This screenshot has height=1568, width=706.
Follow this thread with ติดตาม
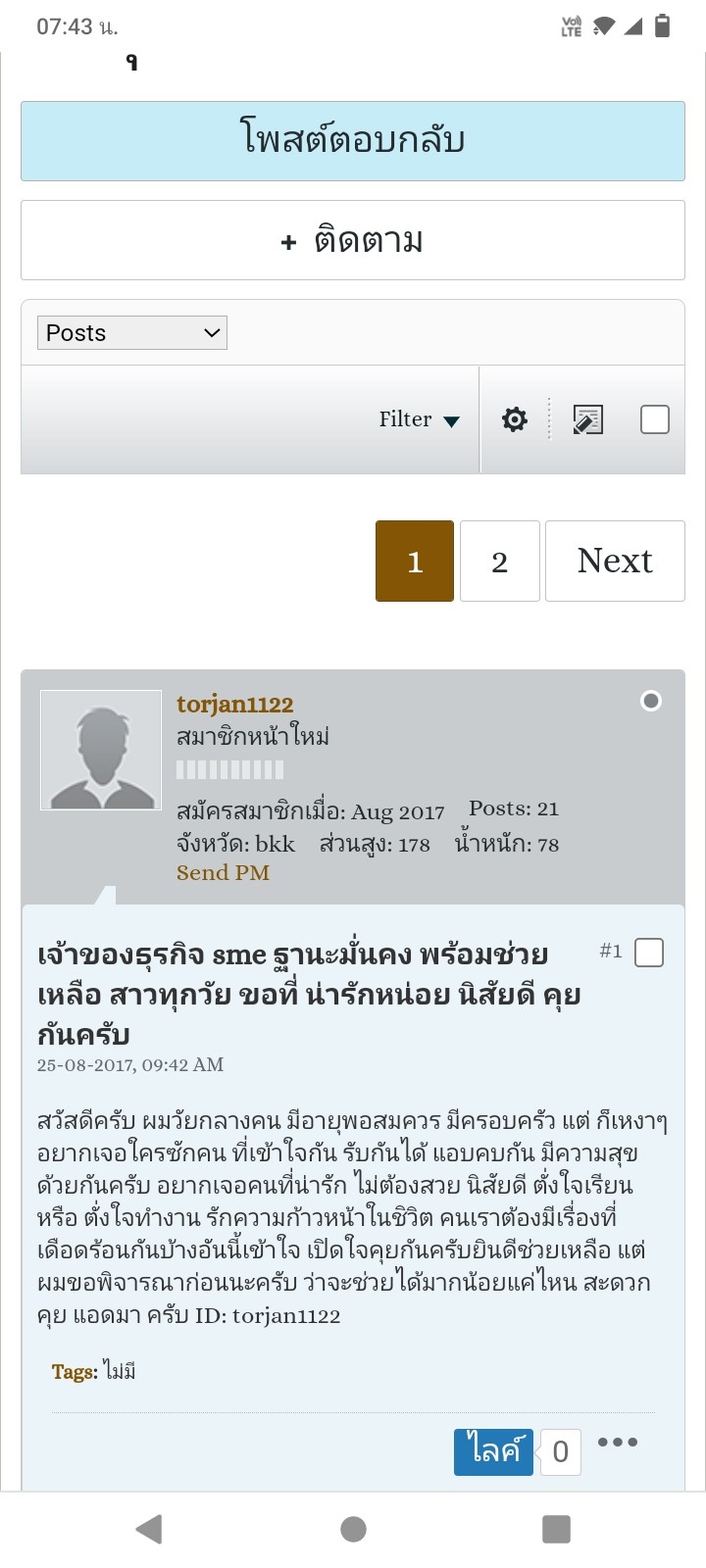(353, 240)
